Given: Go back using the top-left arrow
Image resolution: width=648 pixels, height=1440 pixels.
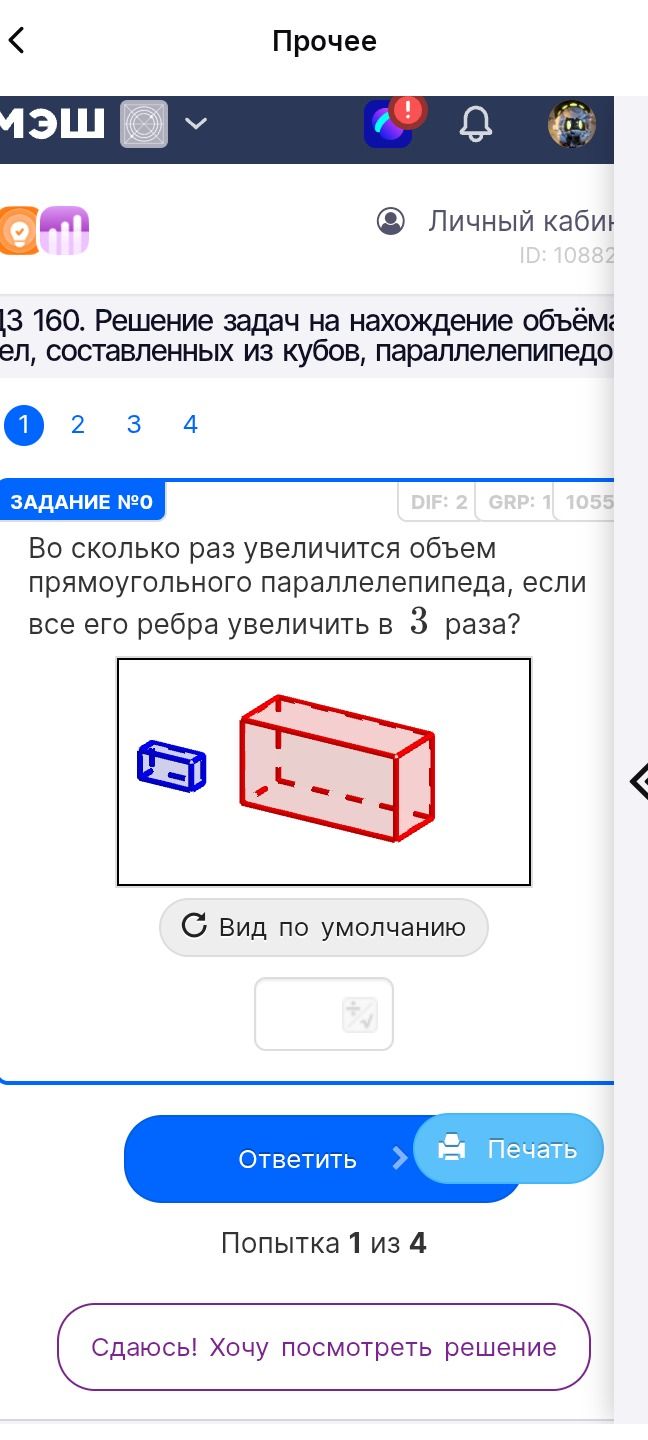Looking at the screenshot, I should [x=16, y=41].
